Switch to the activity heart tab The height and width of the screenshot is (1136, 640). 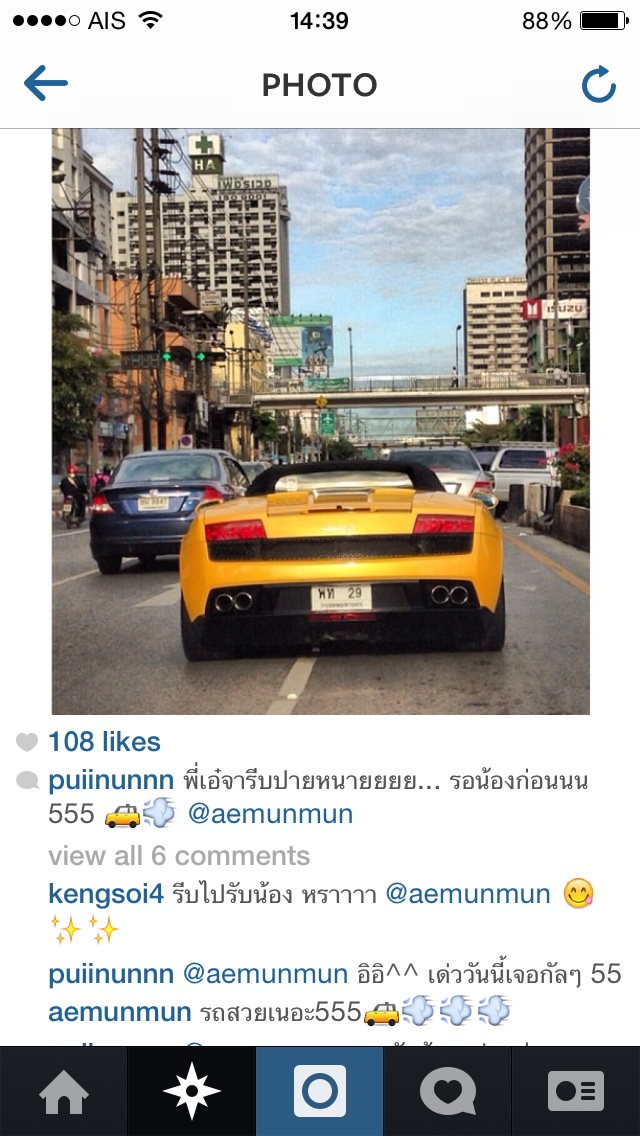448,1092
